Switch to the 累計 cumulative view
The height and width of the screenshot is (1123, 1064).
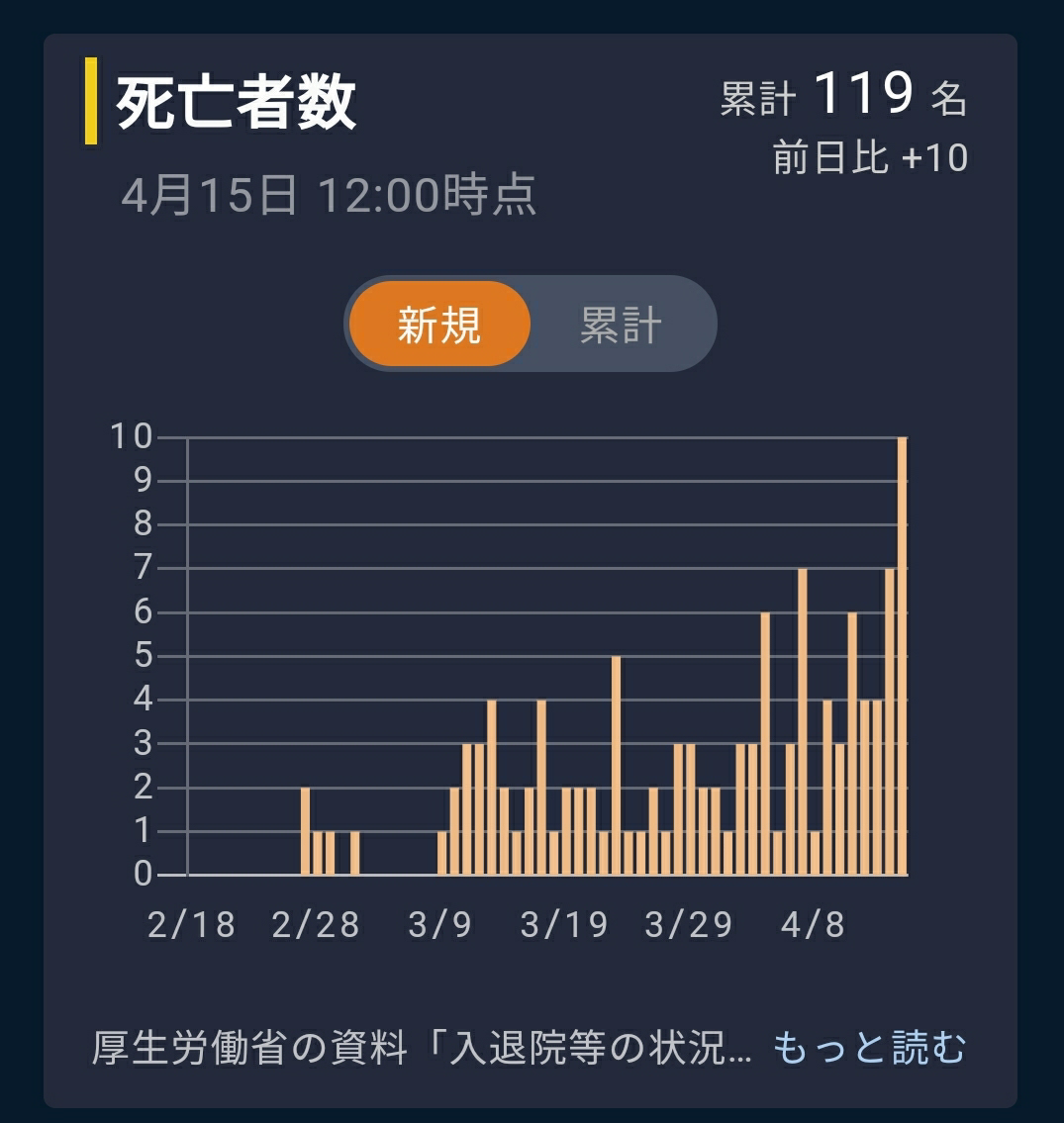tap(621, 325)
